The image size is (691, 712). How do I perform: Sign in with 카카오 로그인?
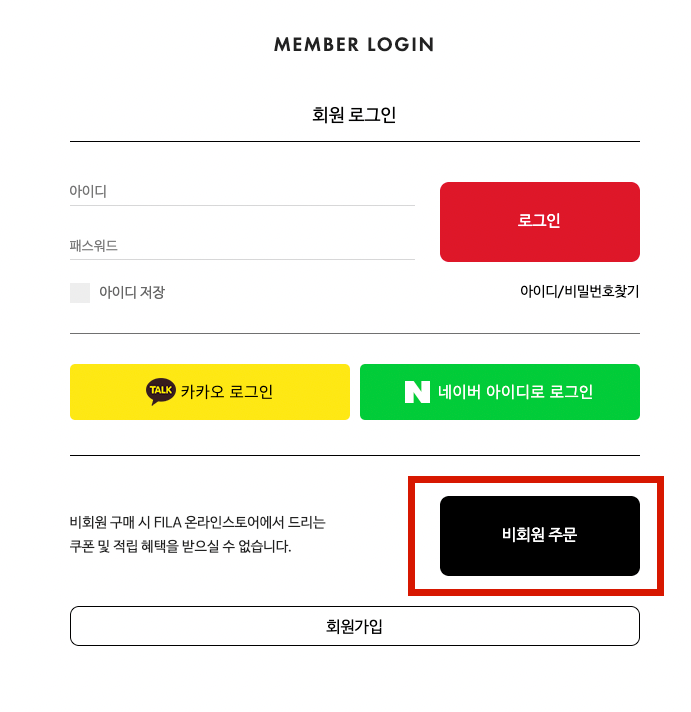[210, 392]
